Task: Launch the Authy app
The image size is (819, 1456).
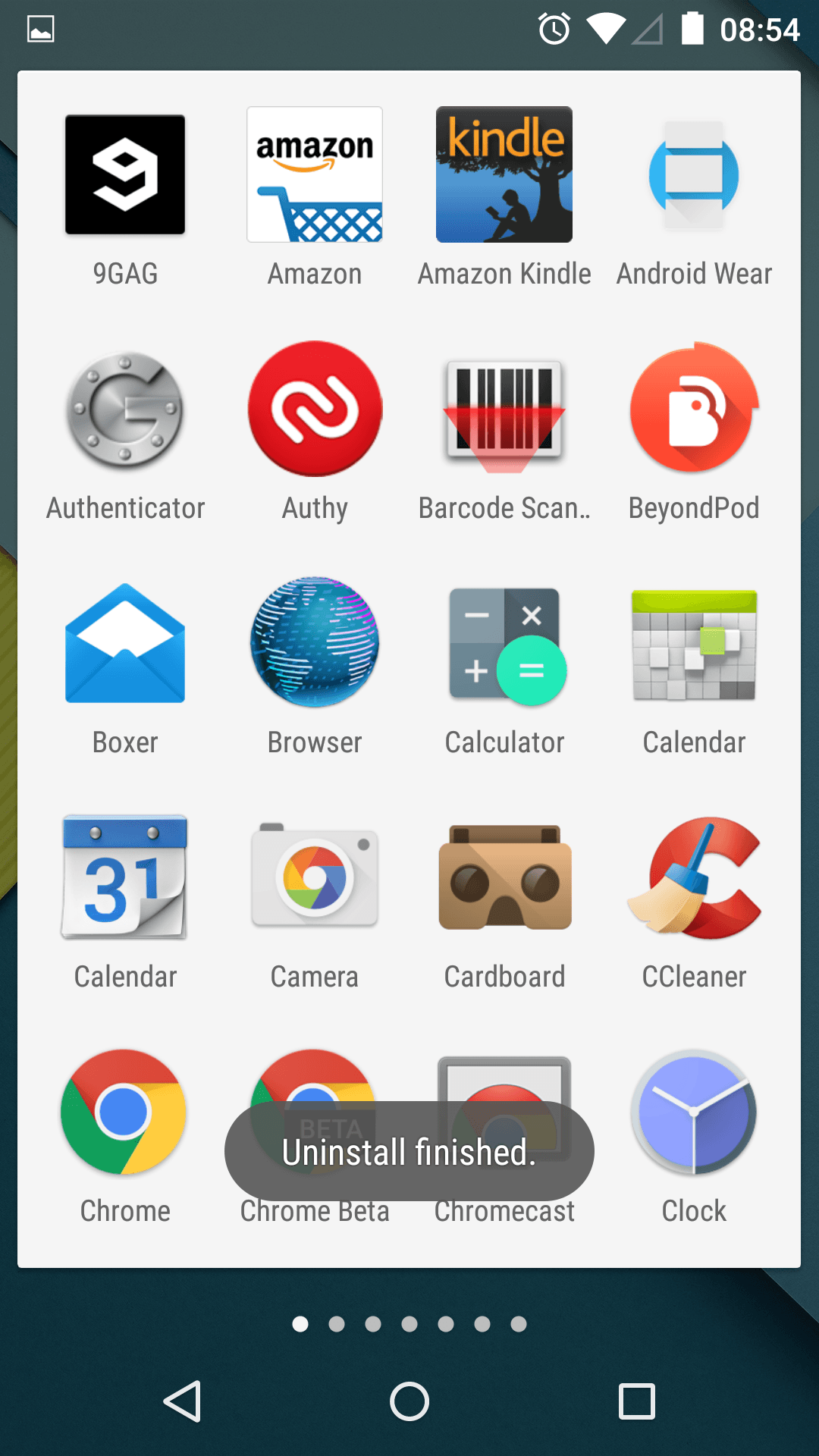Action: pyautogui.click(x=315, y=409)
